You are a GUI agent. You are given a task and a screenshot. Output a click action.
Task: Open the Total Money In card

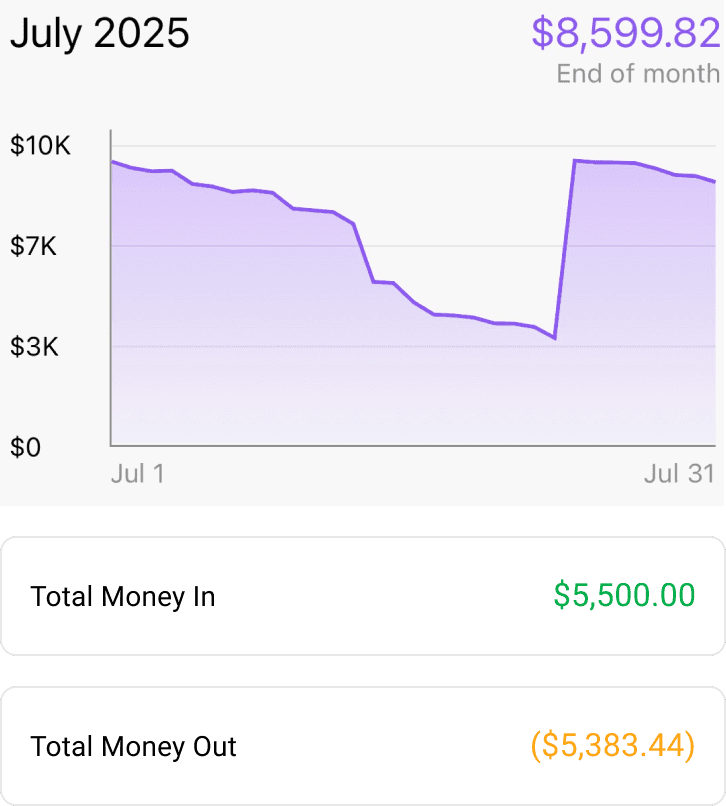363,596
